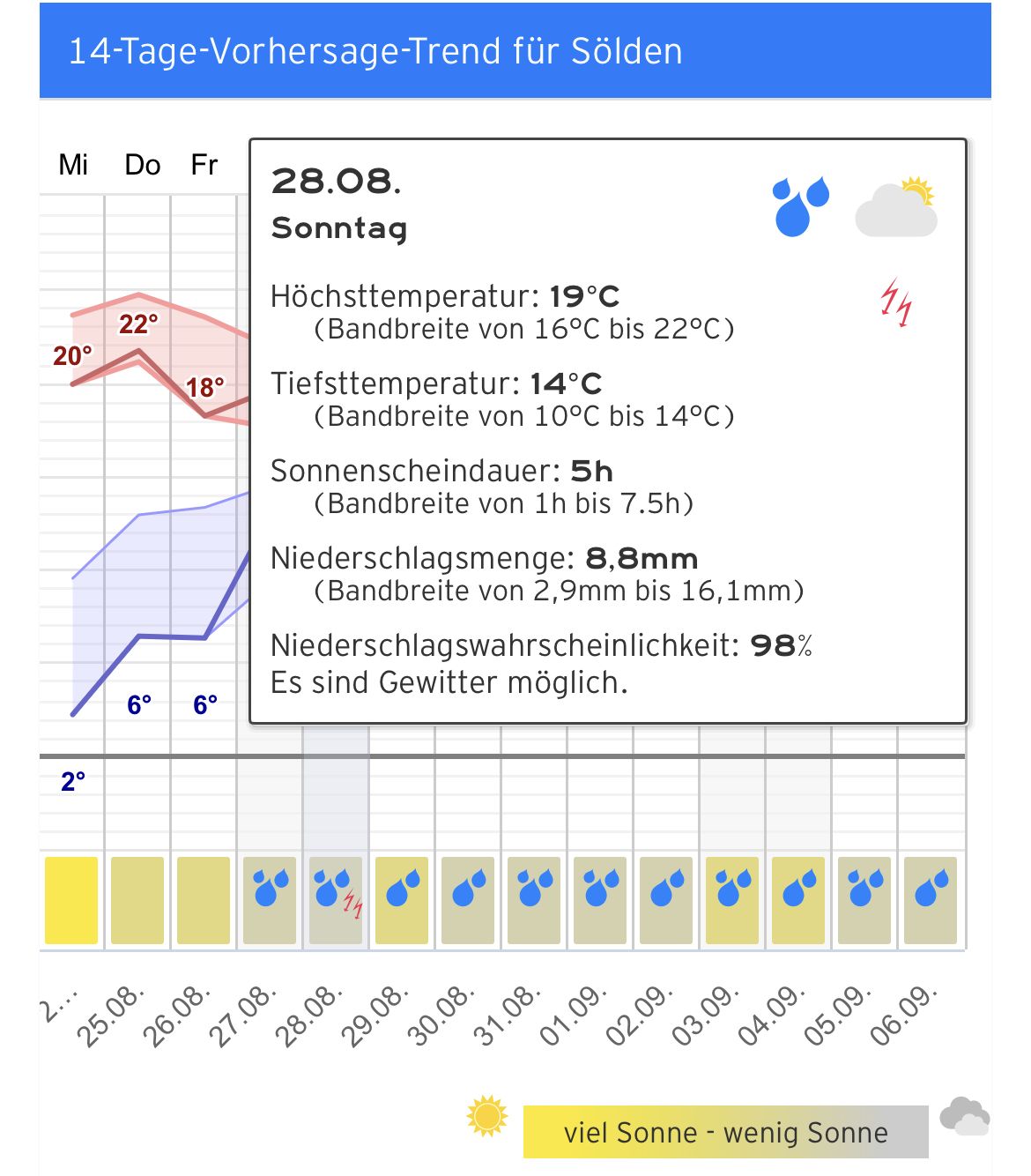
Task: Open forecast details for 05.09.
Action: pyautogui.click(x=864, y=900)
